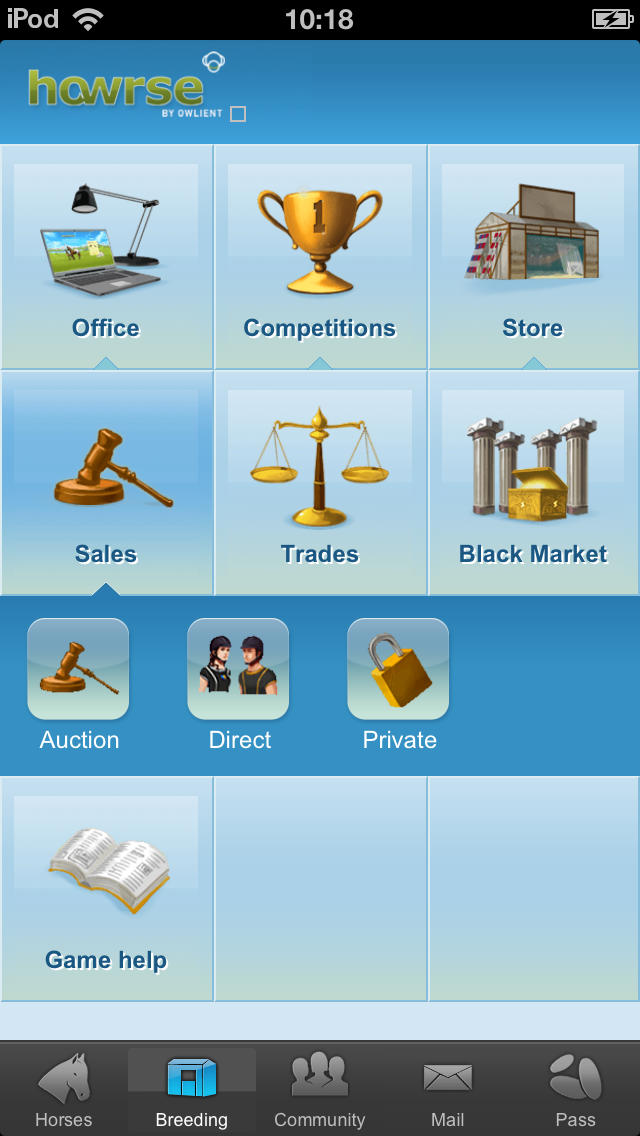Viewport: 640px width, 1136px height.
Task: Select Auction sales
Action: (79, 685)
